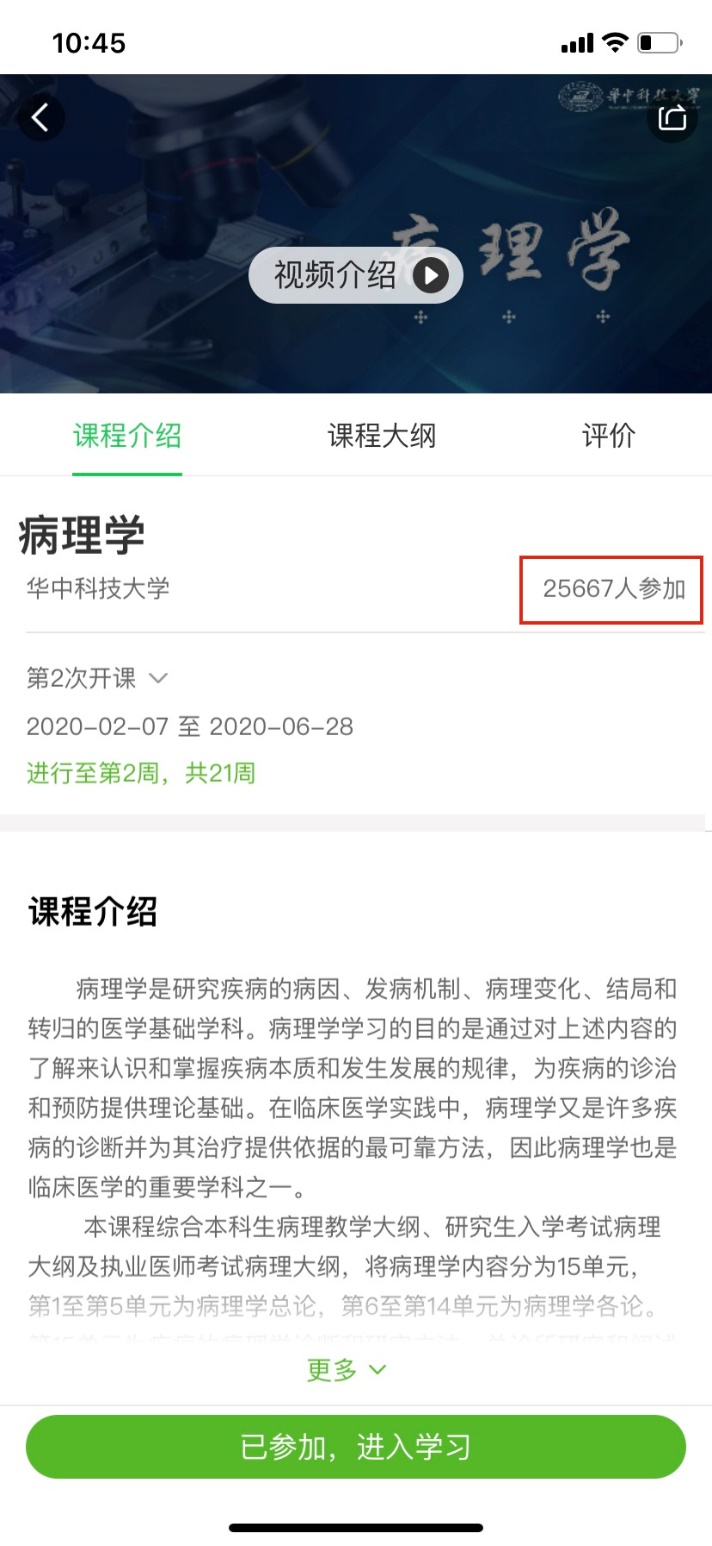Switch to the 课程介绍 tab
The image size is (712, 1546).
[x=127, y=436]
